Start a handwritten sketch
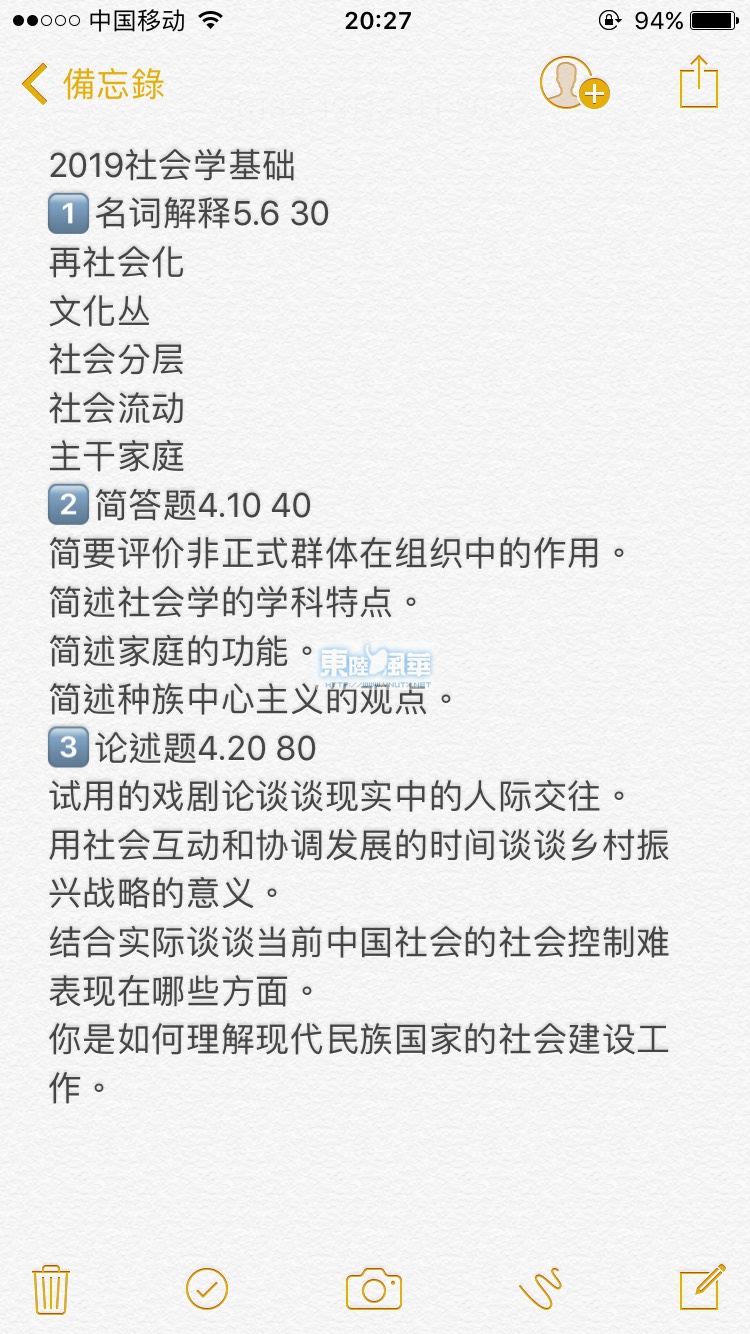This screenshot has height=1334, width=750. pos(541,1289)
